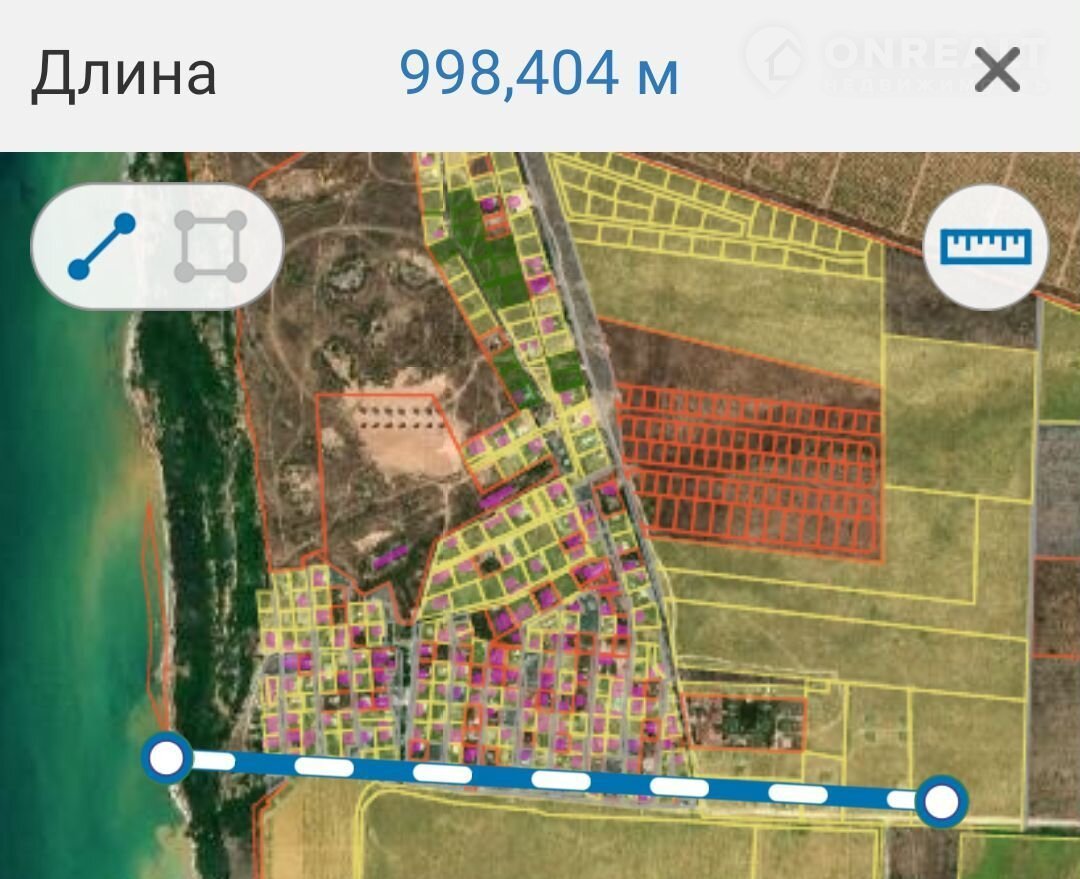Switch to polygon area measuring mode
The height and width of the screenshot is (879, 1080).
click(x=210, y=246)
